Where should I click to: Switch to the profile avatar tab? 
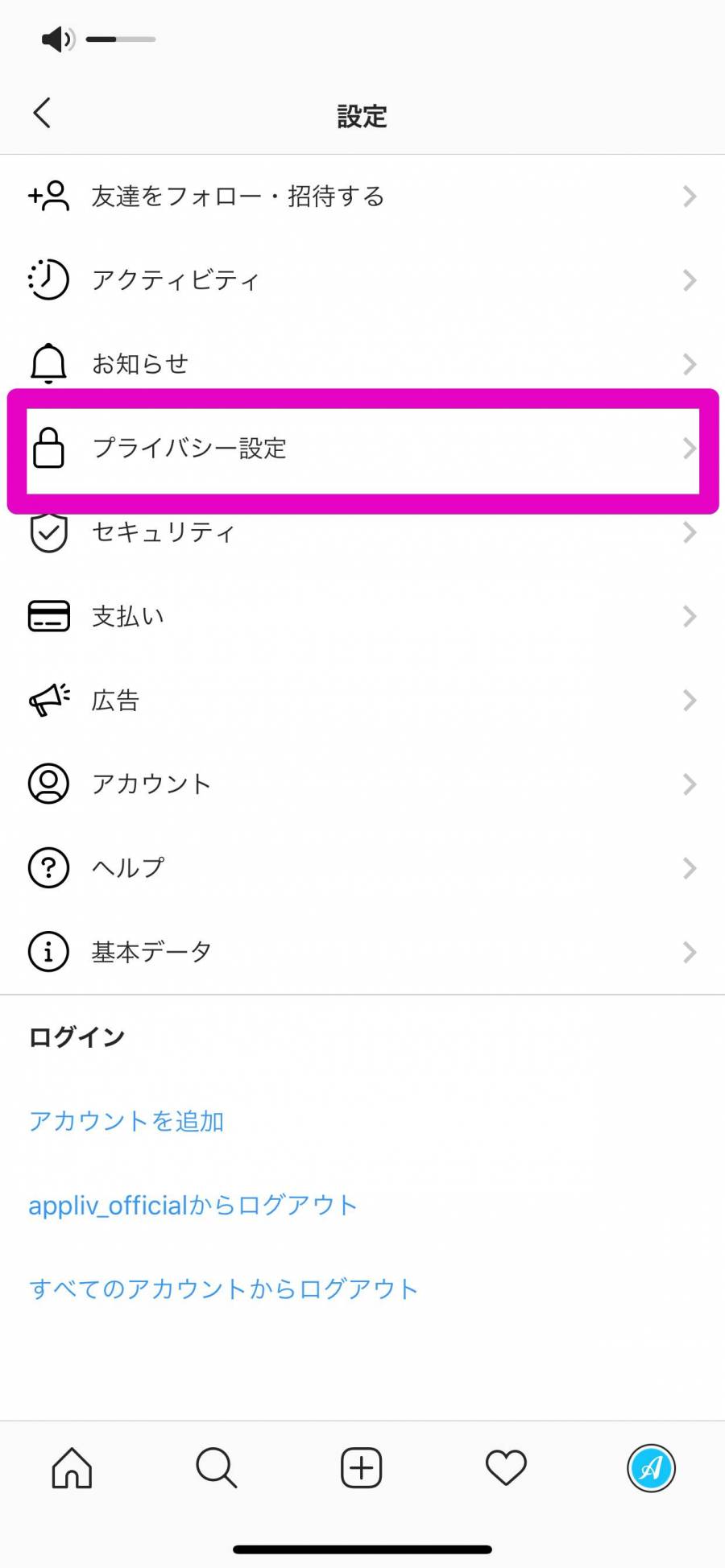click(x=651, y=1467)
